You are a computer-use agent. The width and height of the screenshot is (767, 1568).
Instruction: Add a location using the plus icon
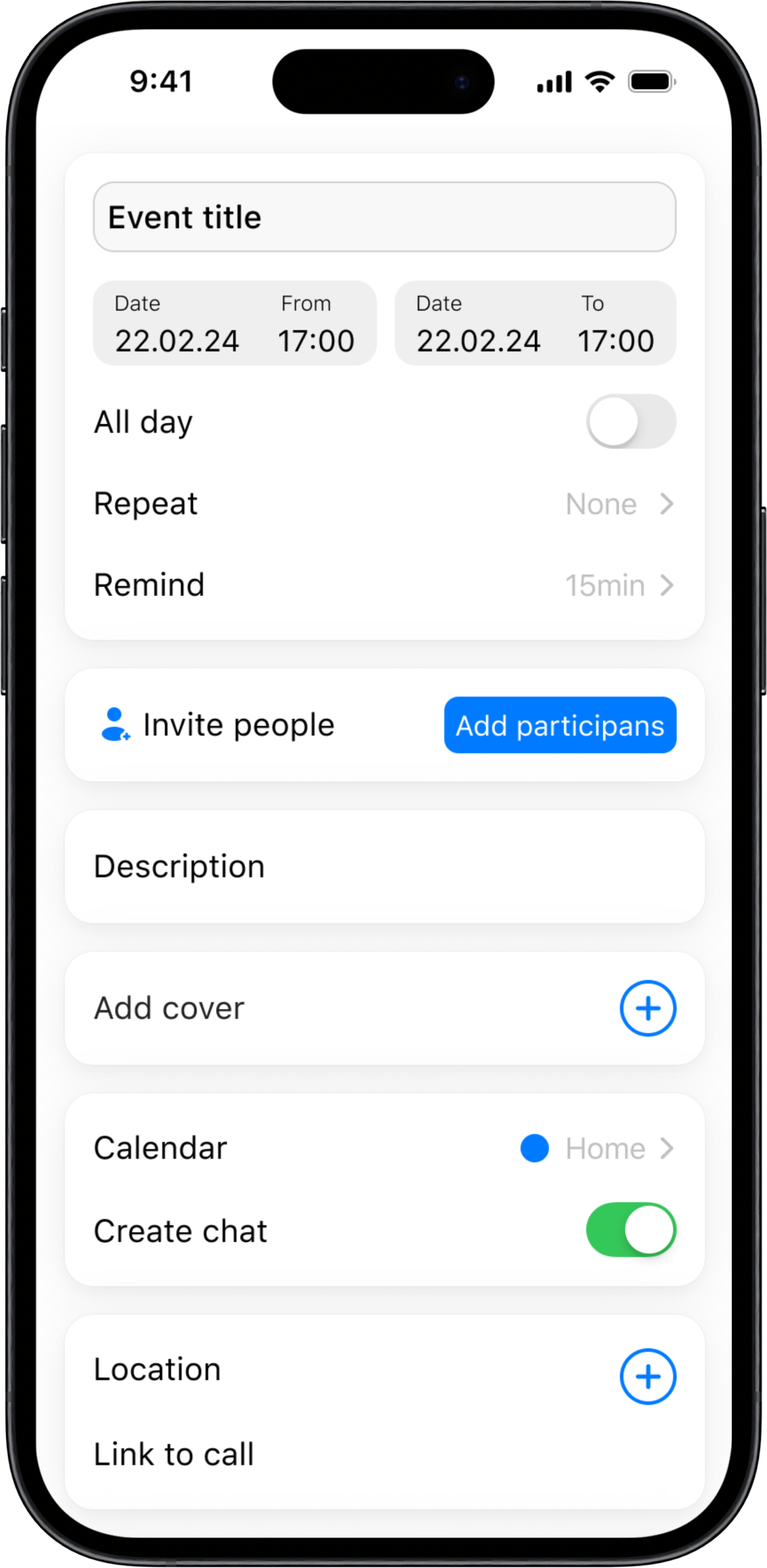[647, 1376]
